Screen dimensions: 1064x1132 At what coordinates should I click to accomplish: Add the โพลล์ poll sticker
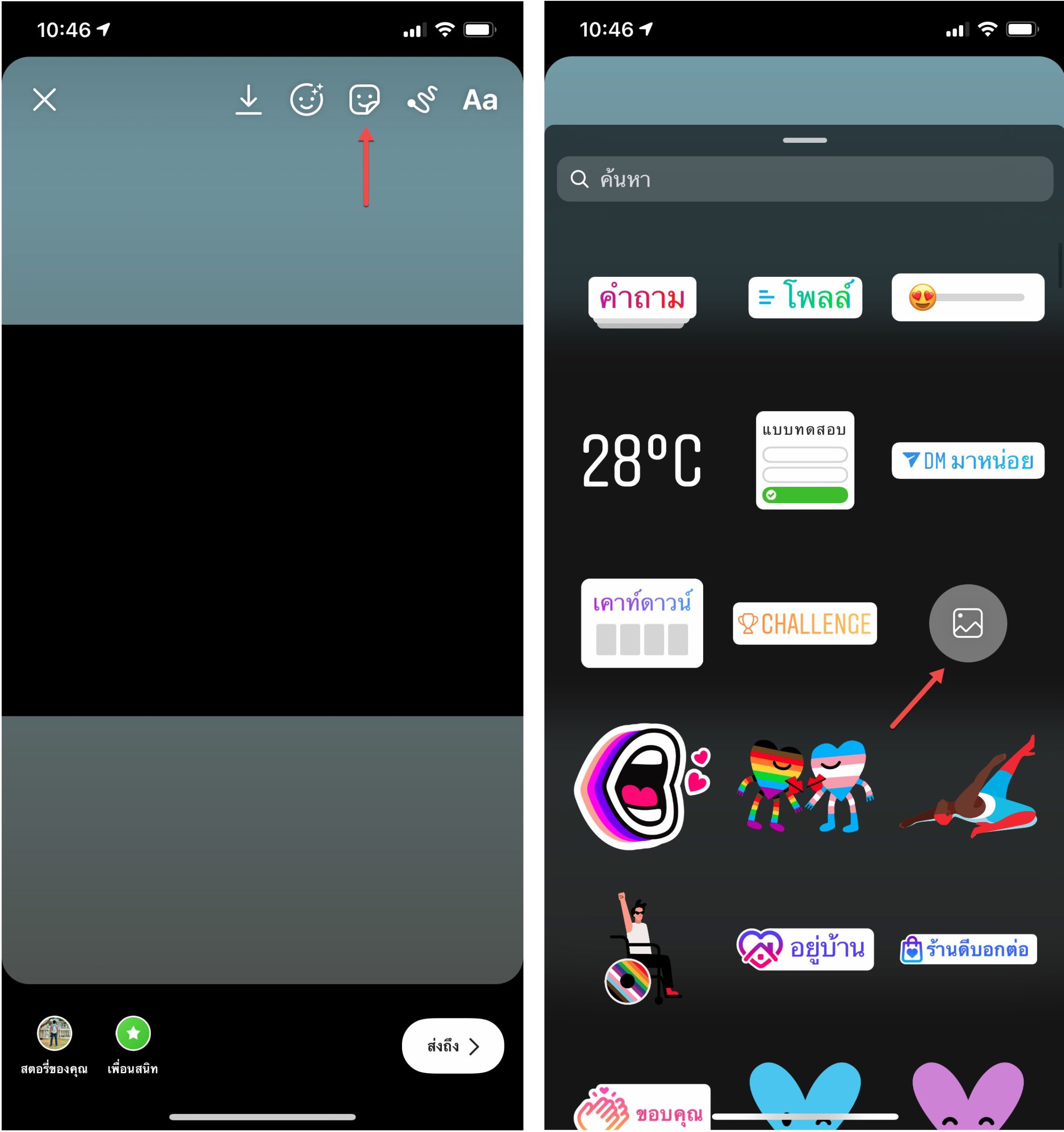(x=805, y=298)
